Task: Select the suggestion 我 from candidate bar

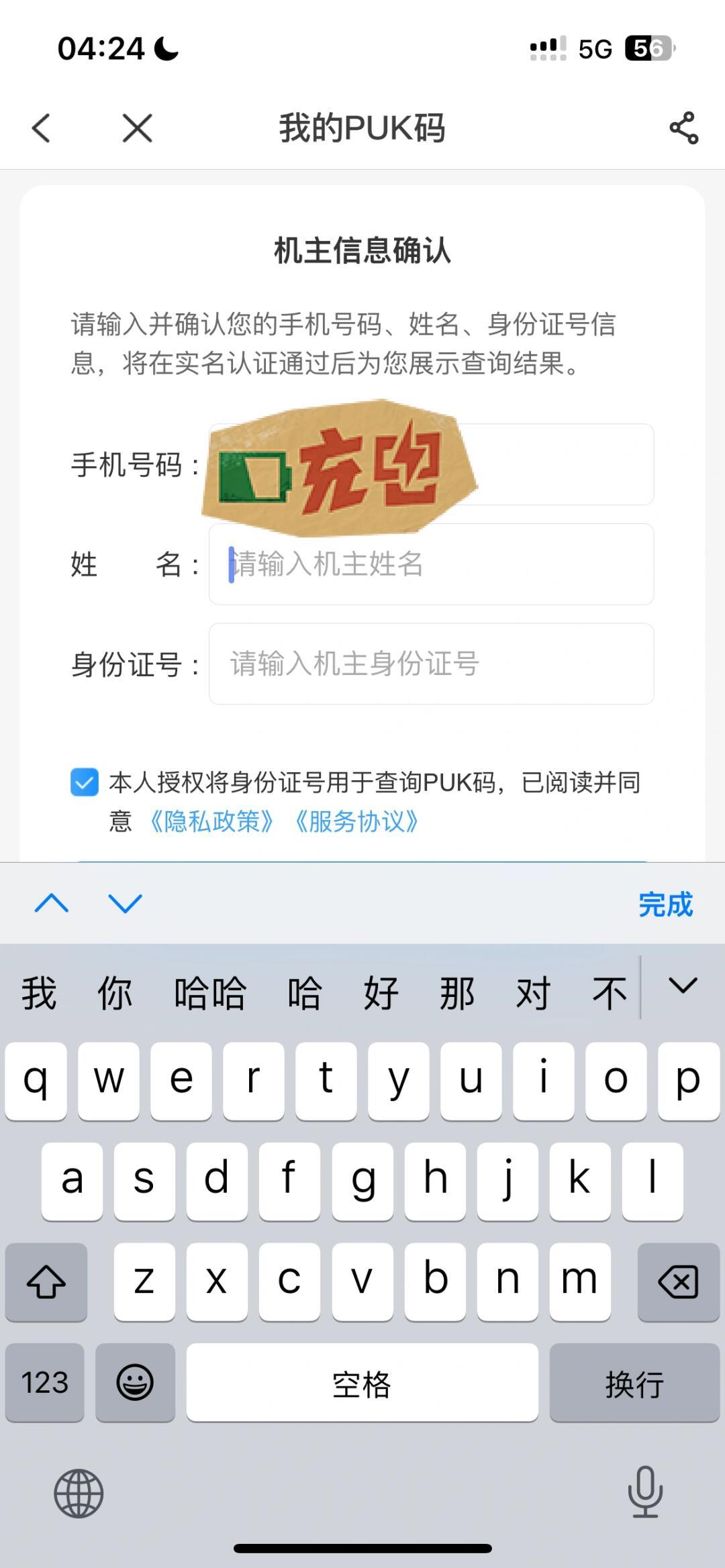Action: (37, 992)
